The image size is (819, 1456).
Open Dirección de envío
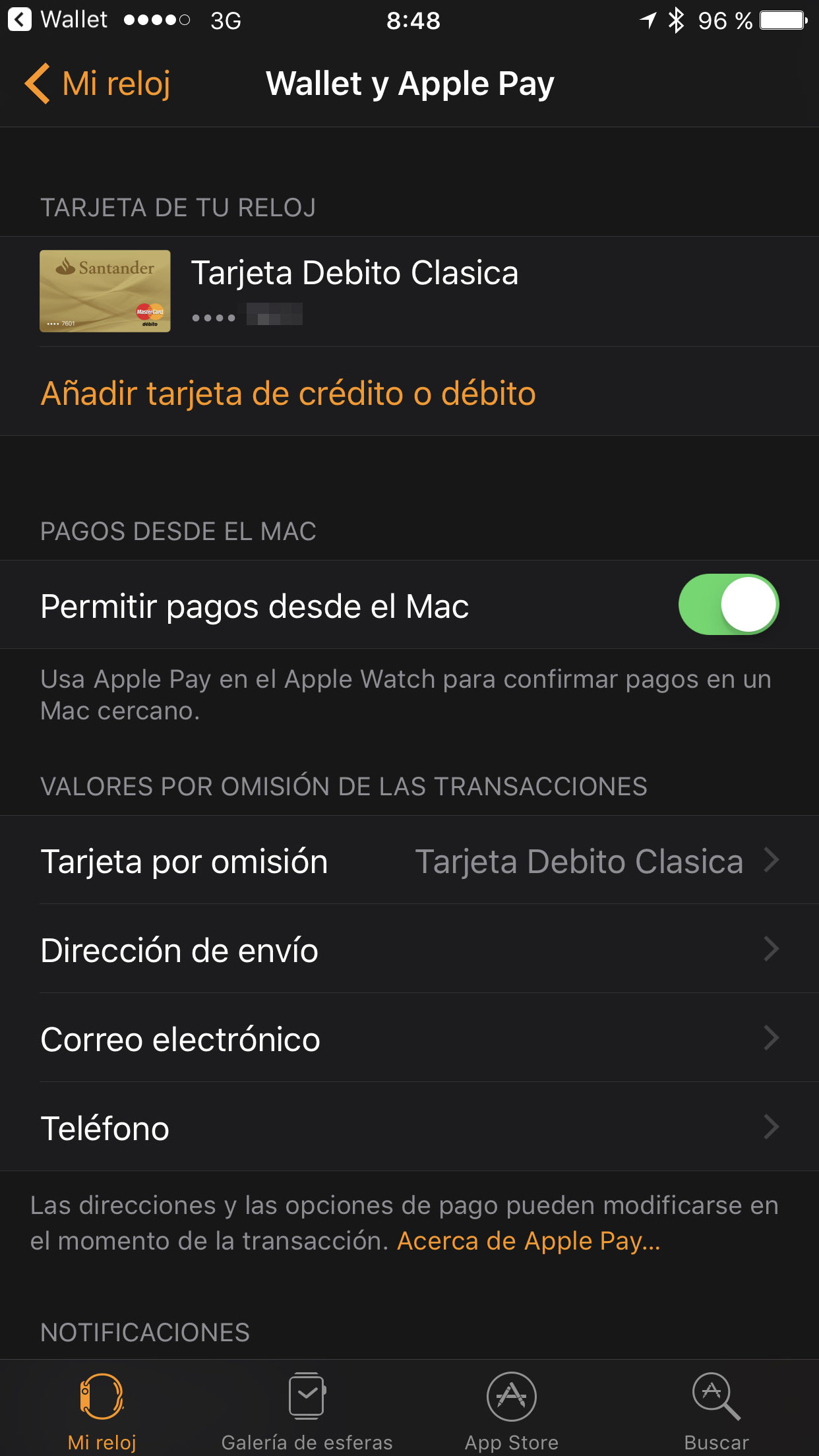409,950
